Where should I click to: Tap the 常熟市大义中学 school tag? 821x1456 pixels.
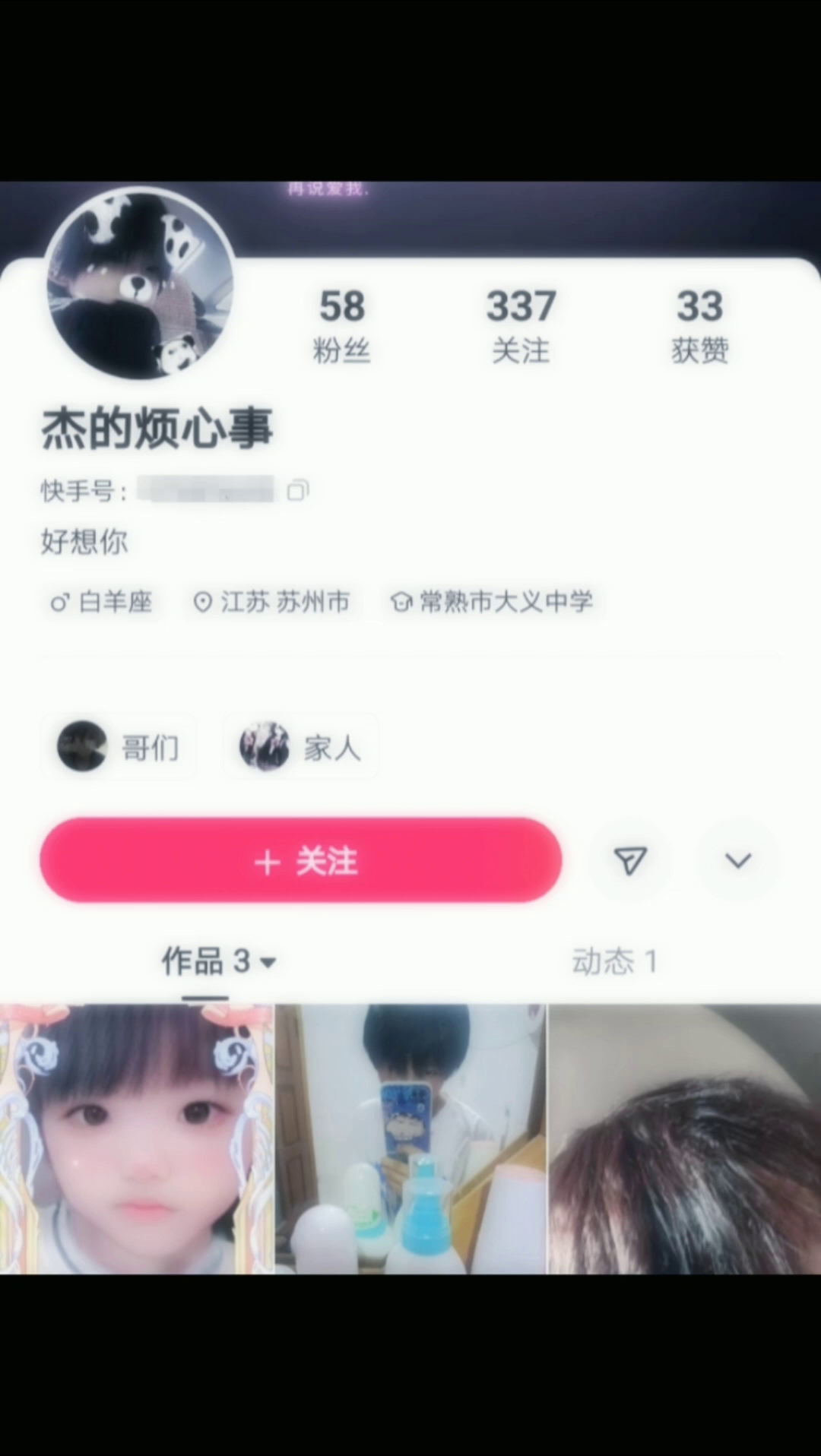click(x=492, y=602)
